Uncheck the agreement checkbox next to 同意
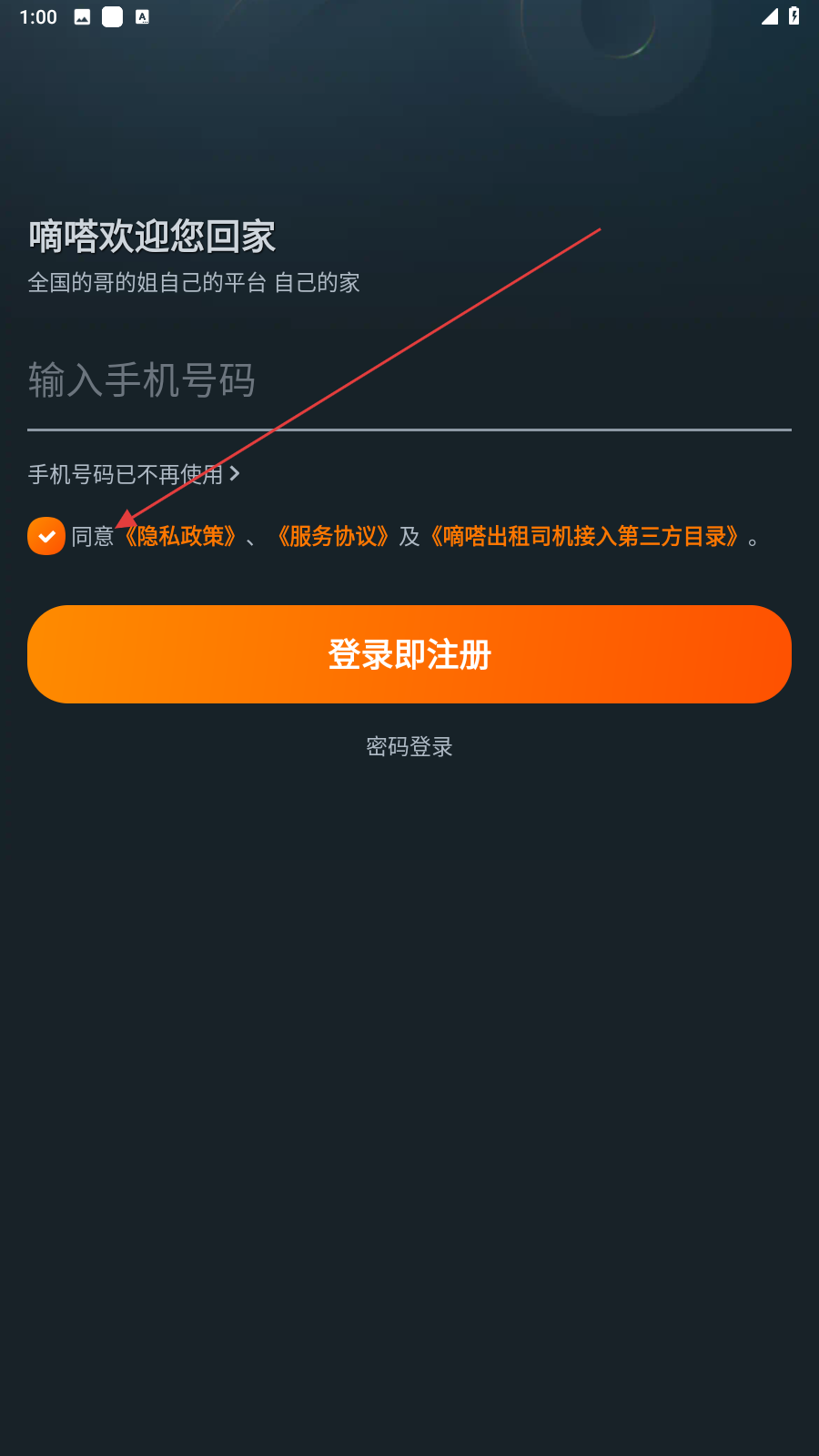The height and width of the screenshot is (1456, 819). (x=46, y=536)
